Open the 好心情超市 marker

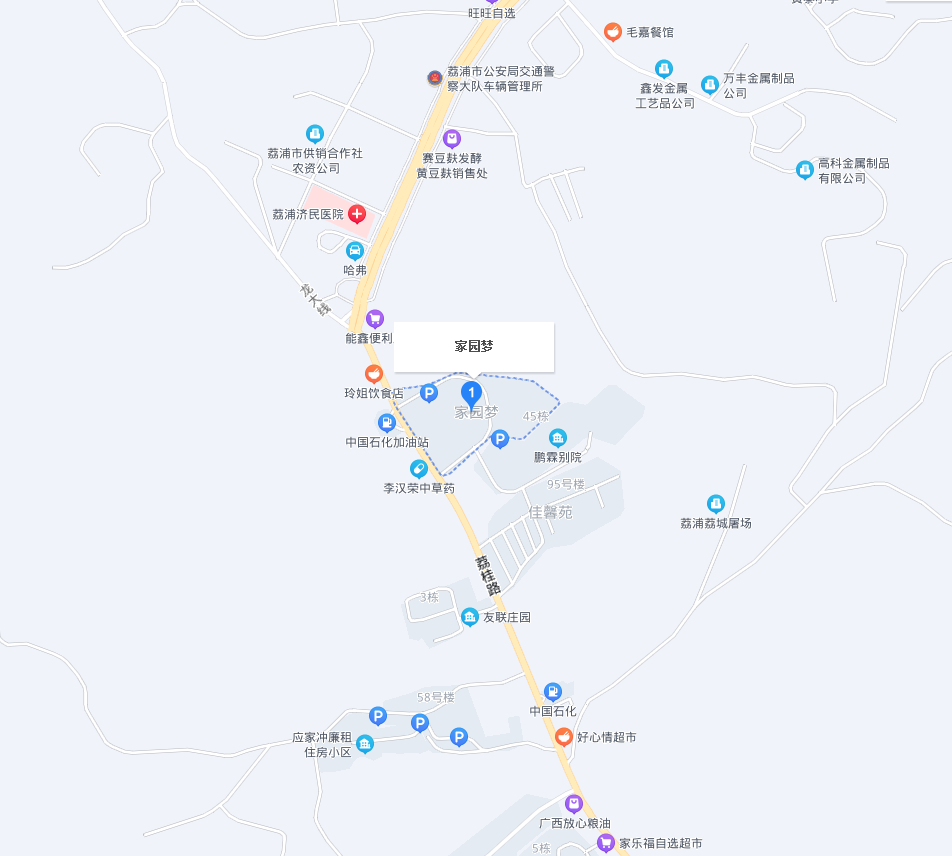(564, 737)
